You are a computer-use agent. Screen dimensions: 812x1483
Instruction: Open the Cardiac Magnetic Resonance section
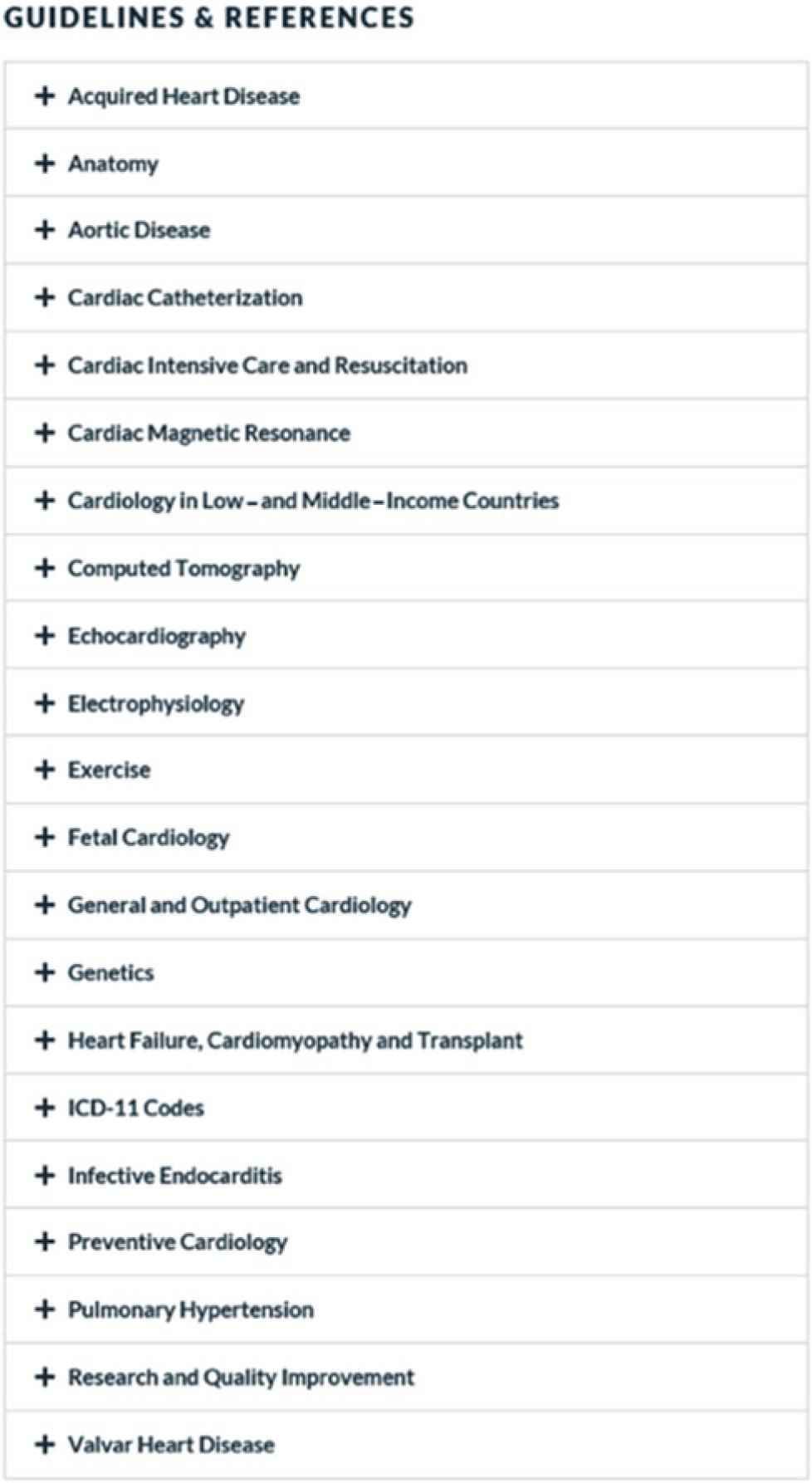pos(208,433)
